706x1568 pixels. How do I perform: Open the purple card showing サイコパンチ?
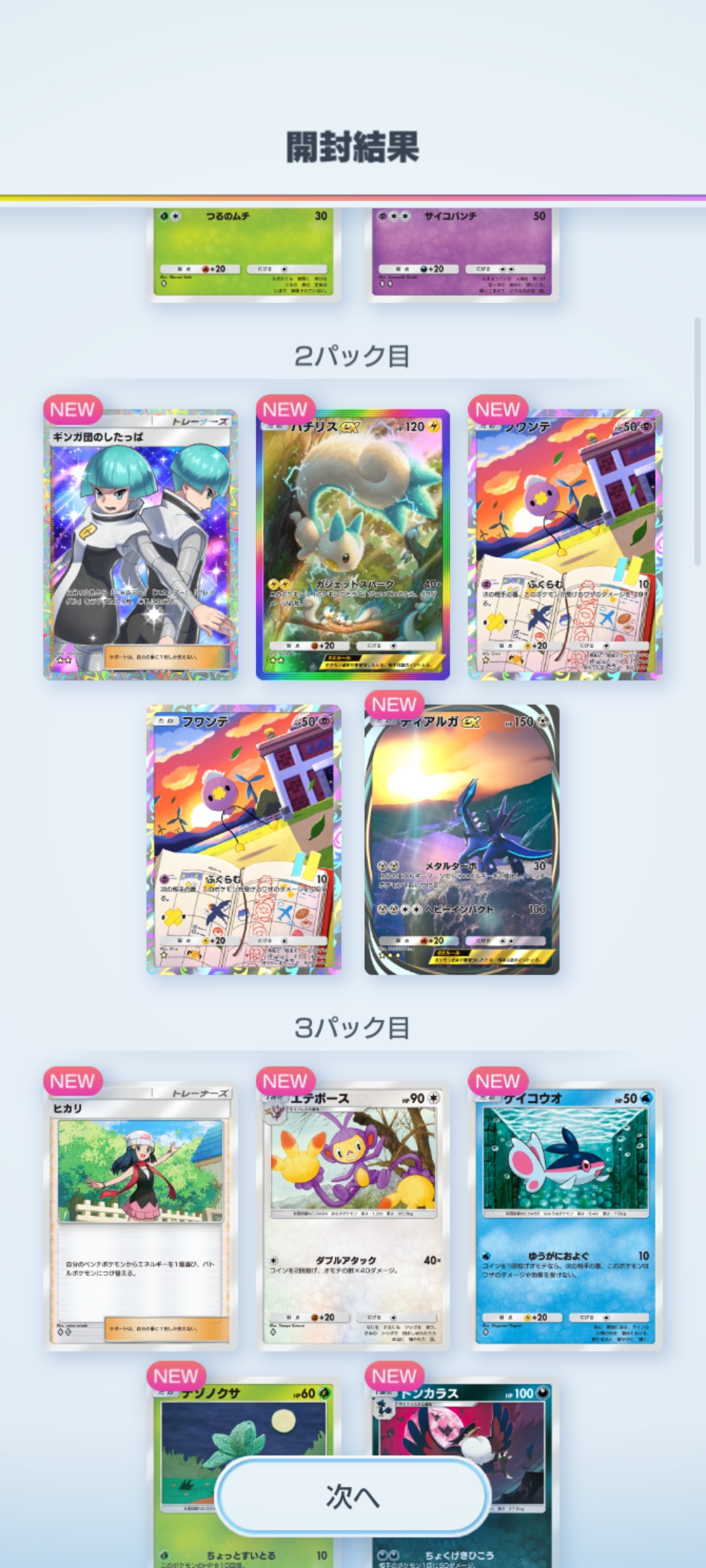(462, 255)
